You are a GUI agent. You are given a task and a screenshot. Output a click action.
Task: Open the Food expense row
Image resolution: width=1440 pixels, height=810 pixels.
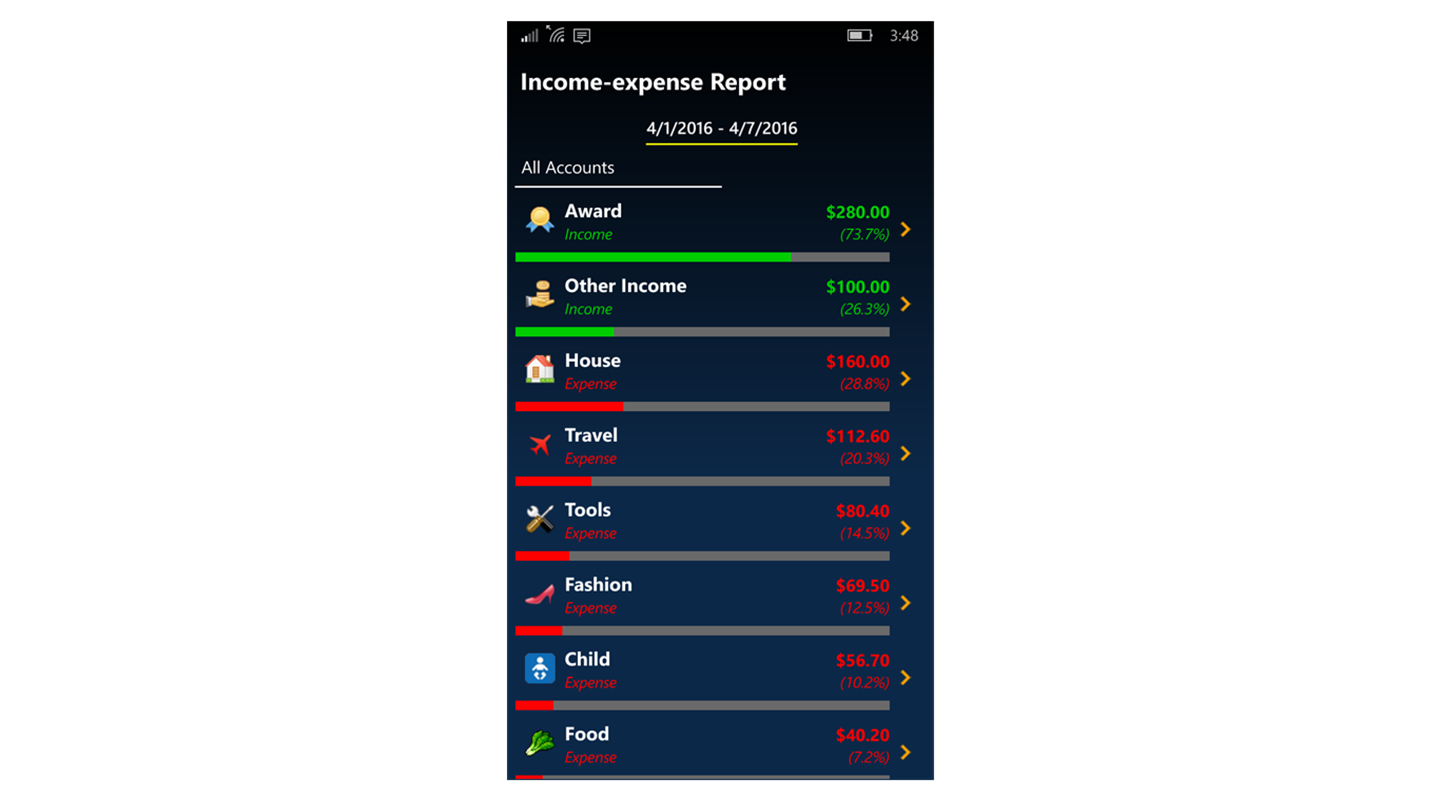click(714, 748)
